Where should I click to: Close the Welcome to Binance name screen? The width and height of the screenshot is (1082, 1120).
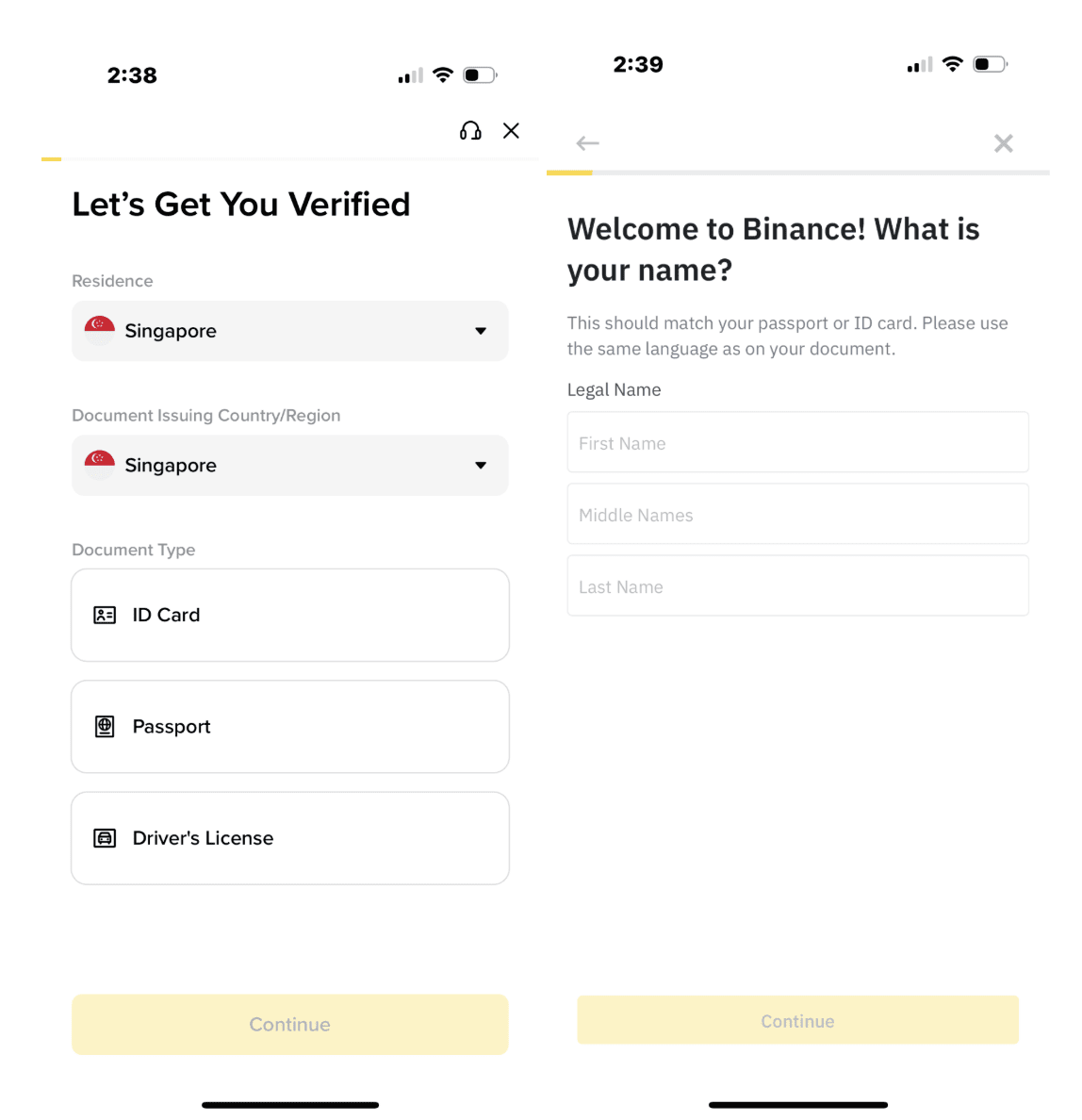pos(1003,143)
